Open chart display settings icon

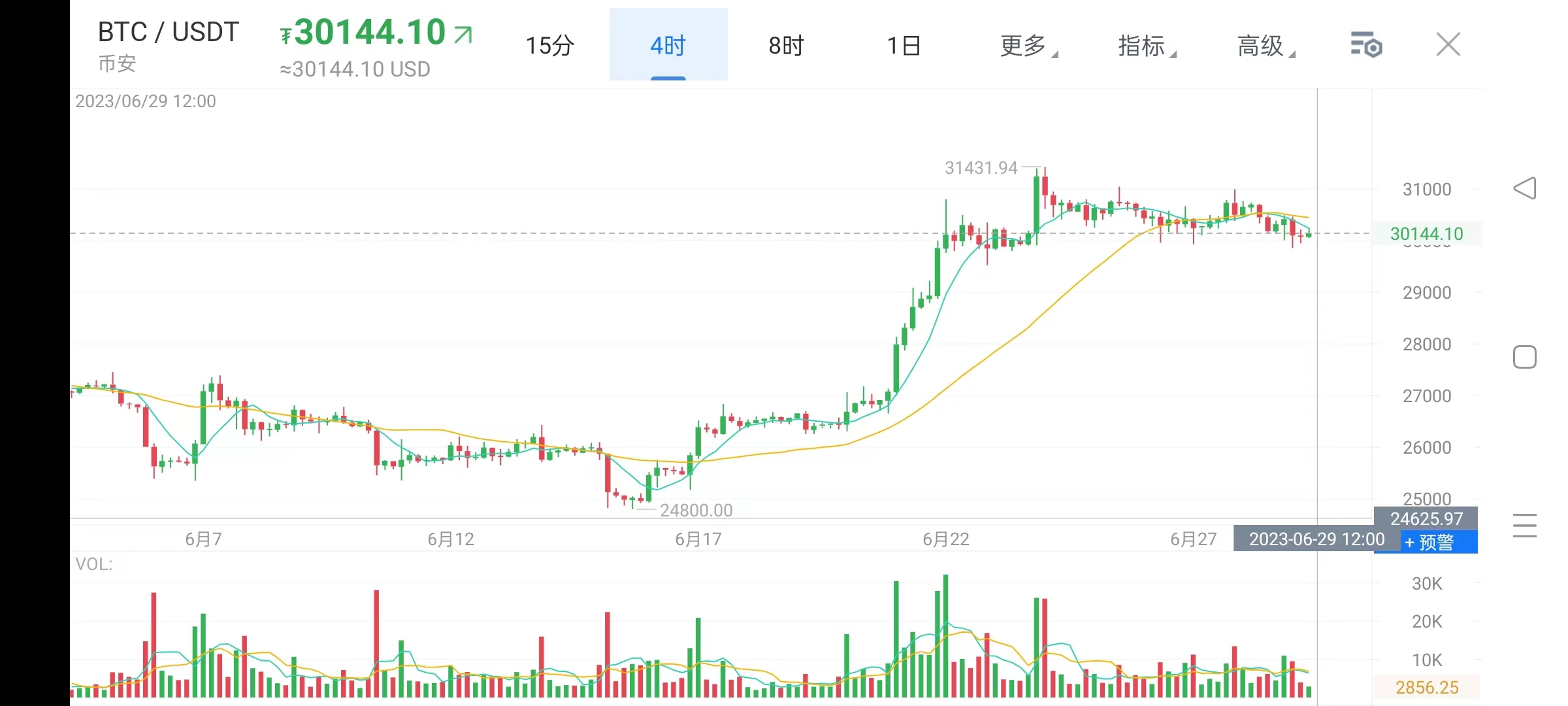click(1366, 45)
